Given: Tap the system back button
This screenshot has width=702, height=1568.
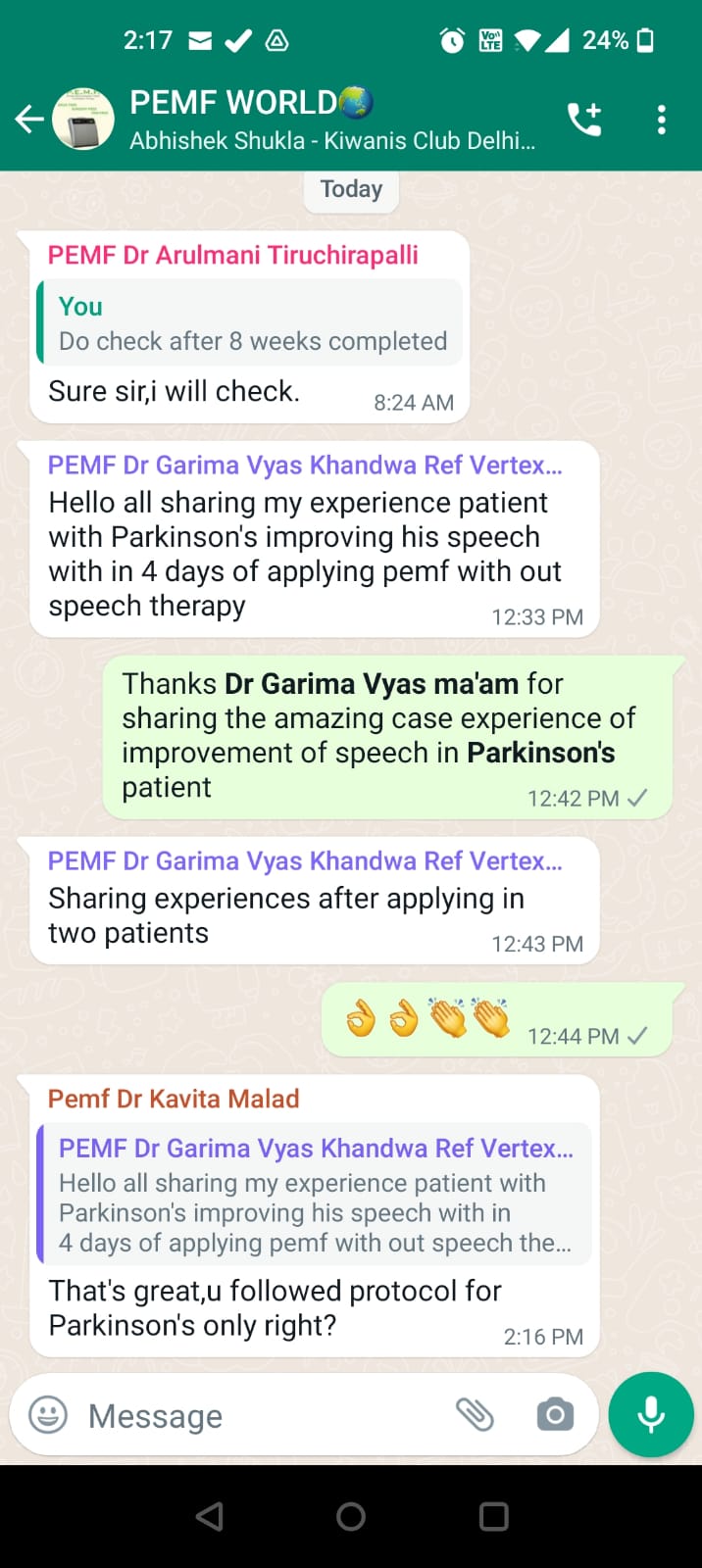Looking at the screenshot, I should tap(210, 1516).
